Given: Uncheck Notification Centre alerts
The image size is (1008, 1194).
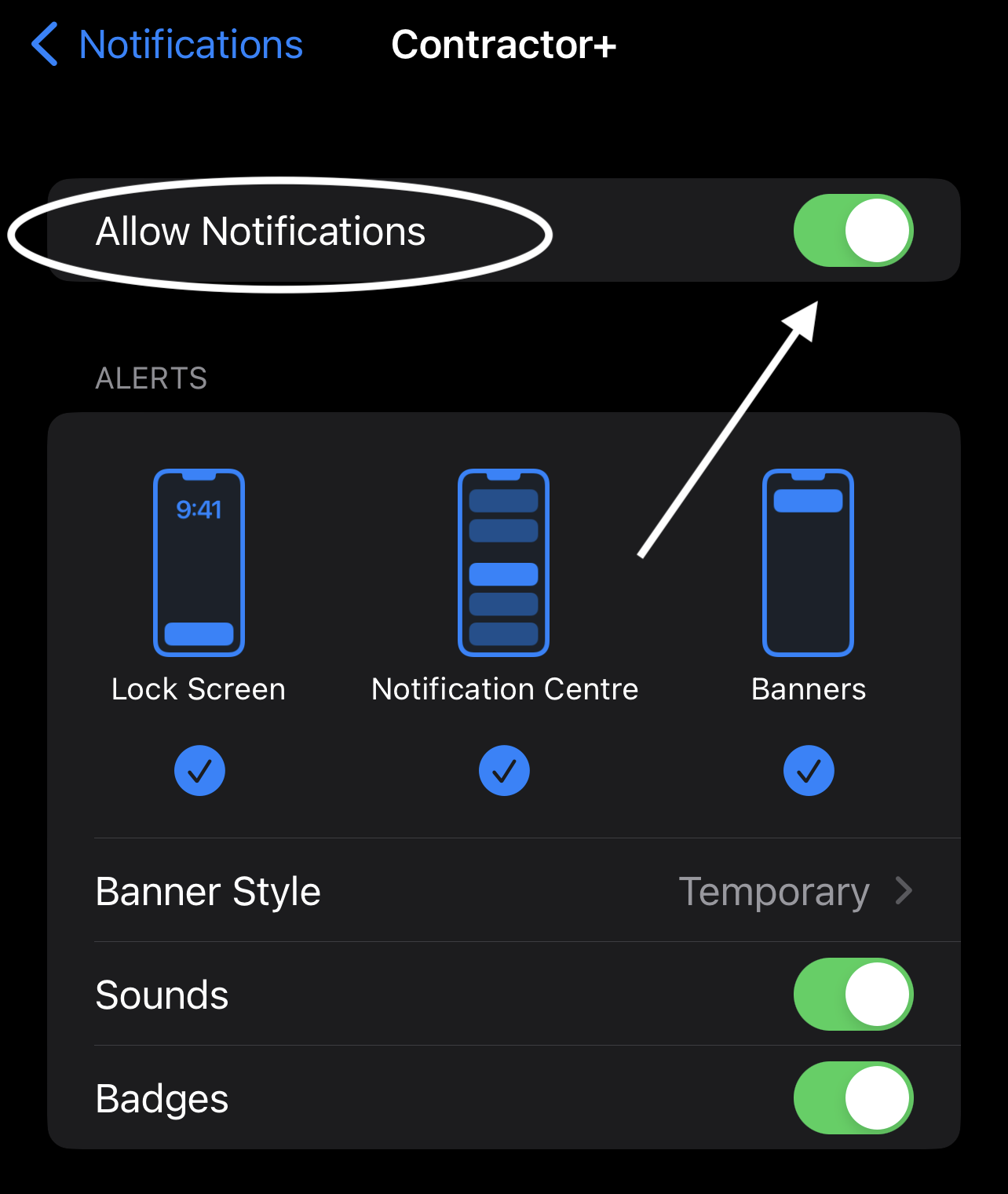Looking at the screenshot, I should click(504, 770).
